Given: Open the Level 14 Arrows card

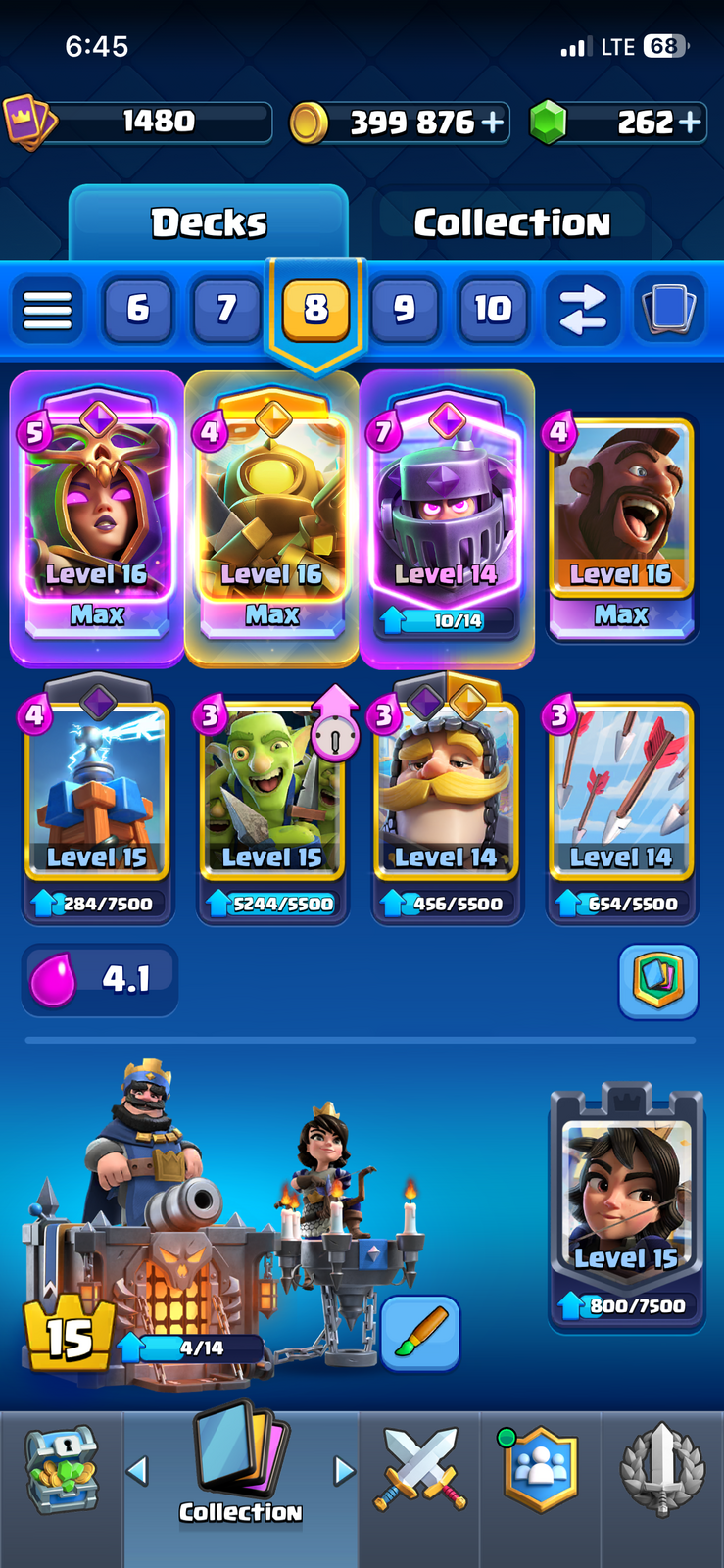Looking at the screenshot, I should [620, 809].
